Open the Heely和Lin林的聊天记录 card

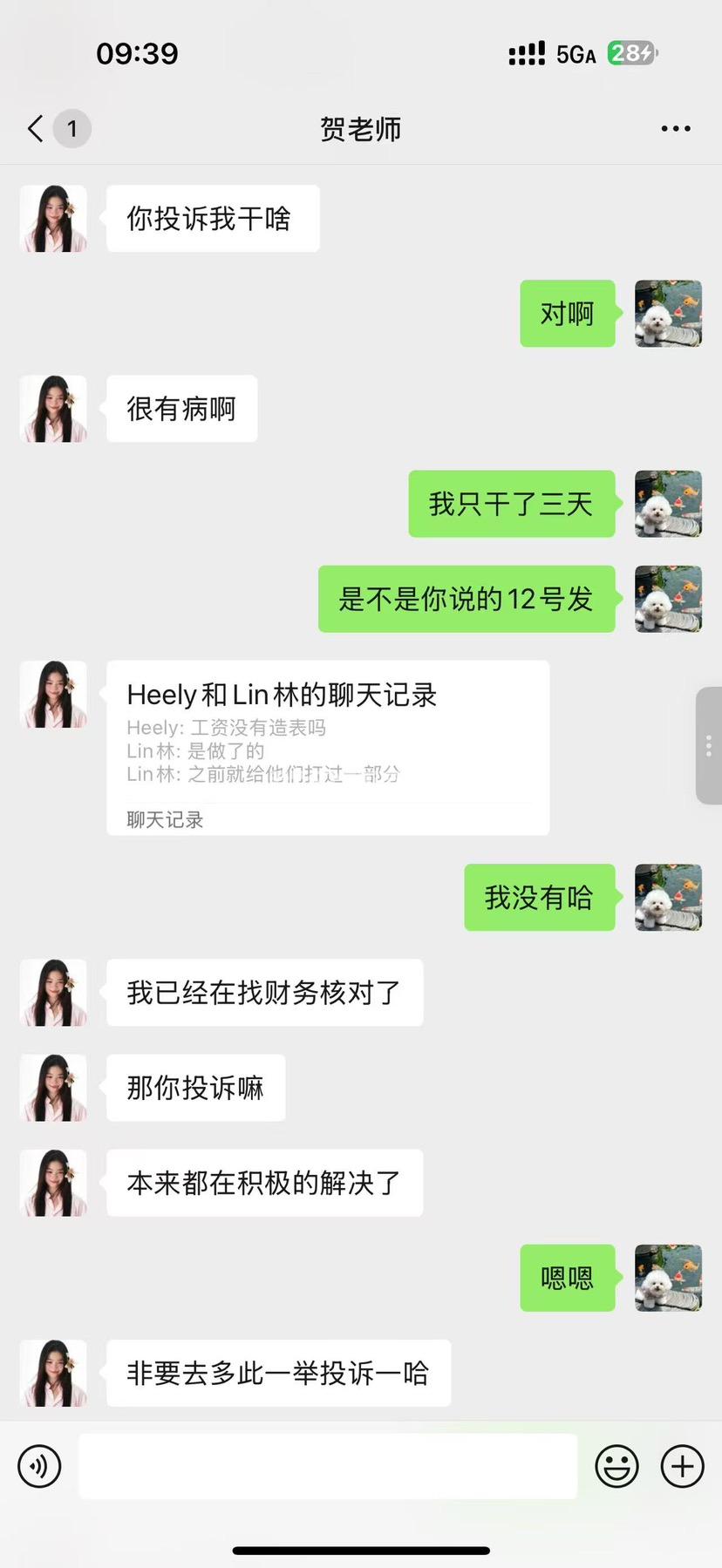pyautogui.click(x=328, y=747)
